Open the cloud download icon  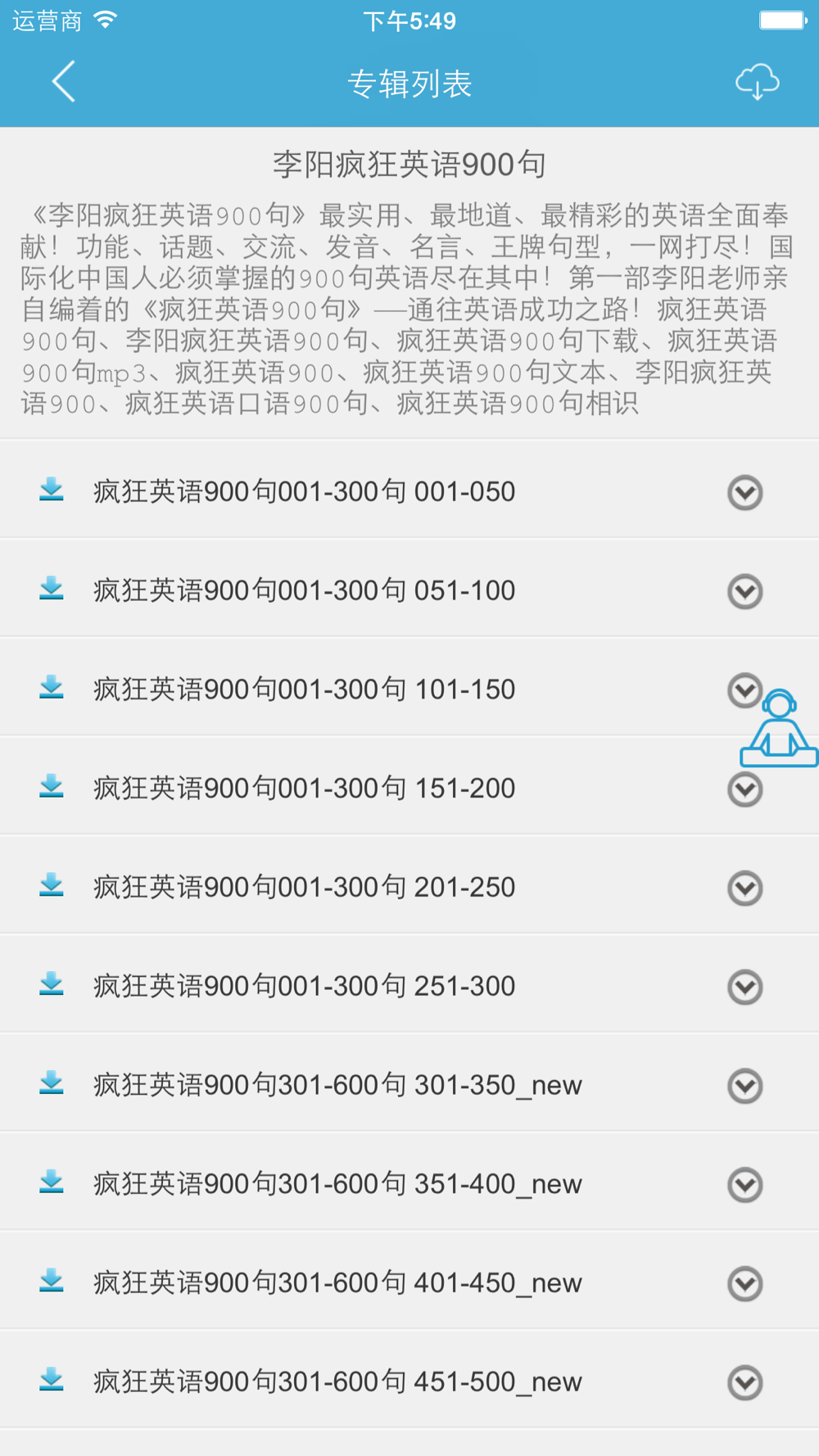tap(757, 82)
